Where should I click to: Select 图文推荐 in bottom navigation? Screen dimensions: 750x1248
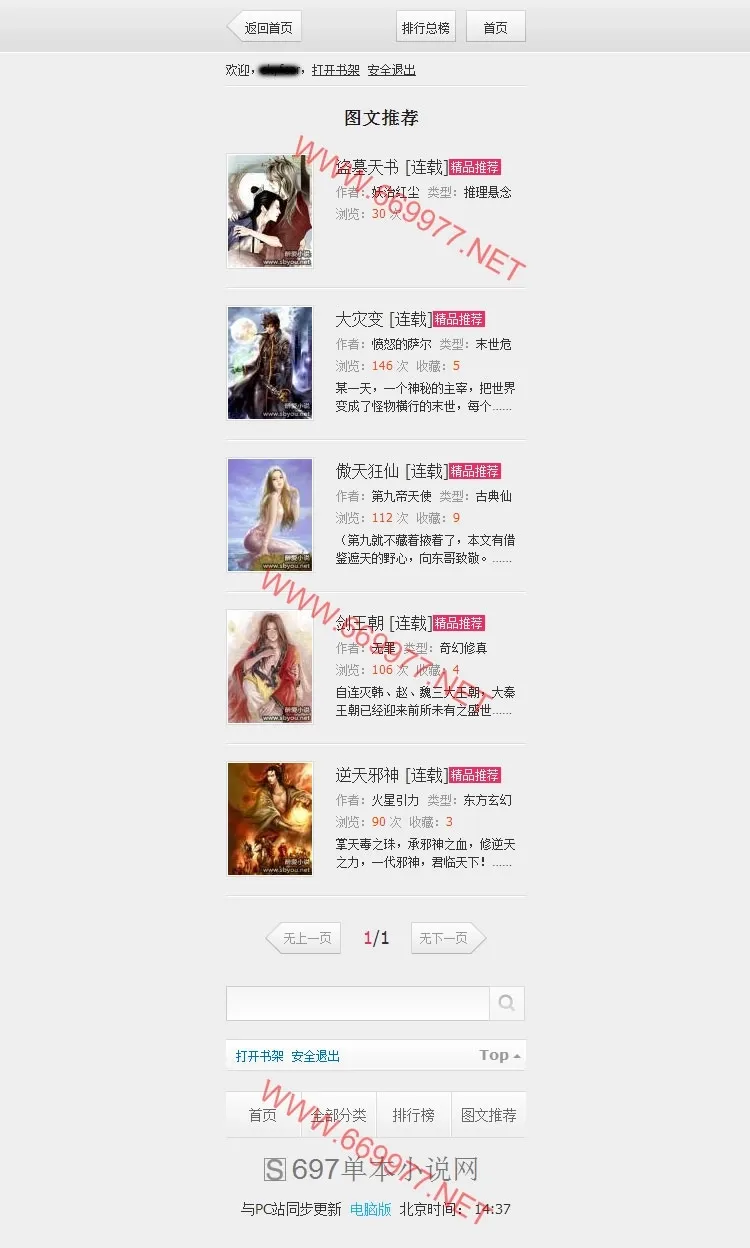point(488,1115)
